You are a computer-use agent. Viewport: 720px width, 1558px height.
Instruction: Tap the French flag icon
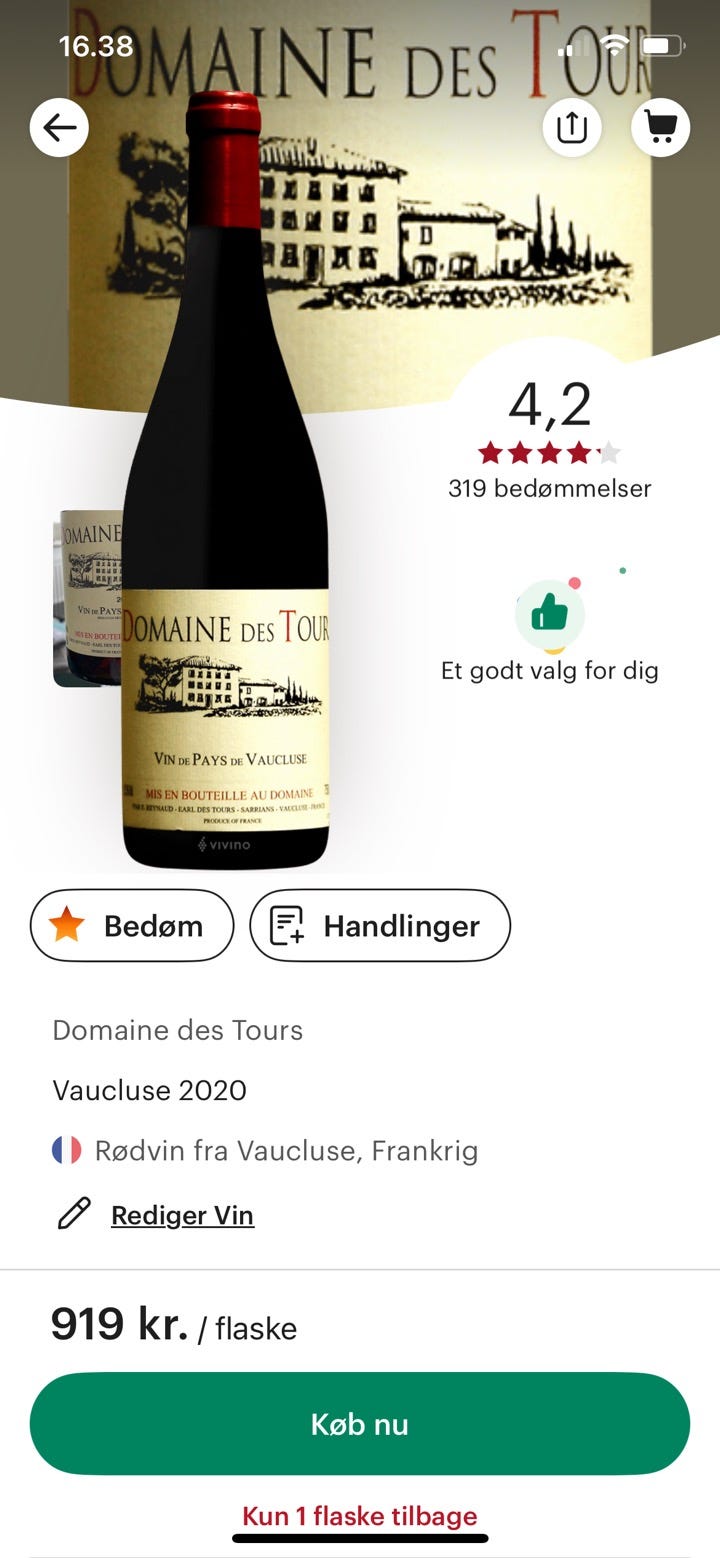point(65,1152)
